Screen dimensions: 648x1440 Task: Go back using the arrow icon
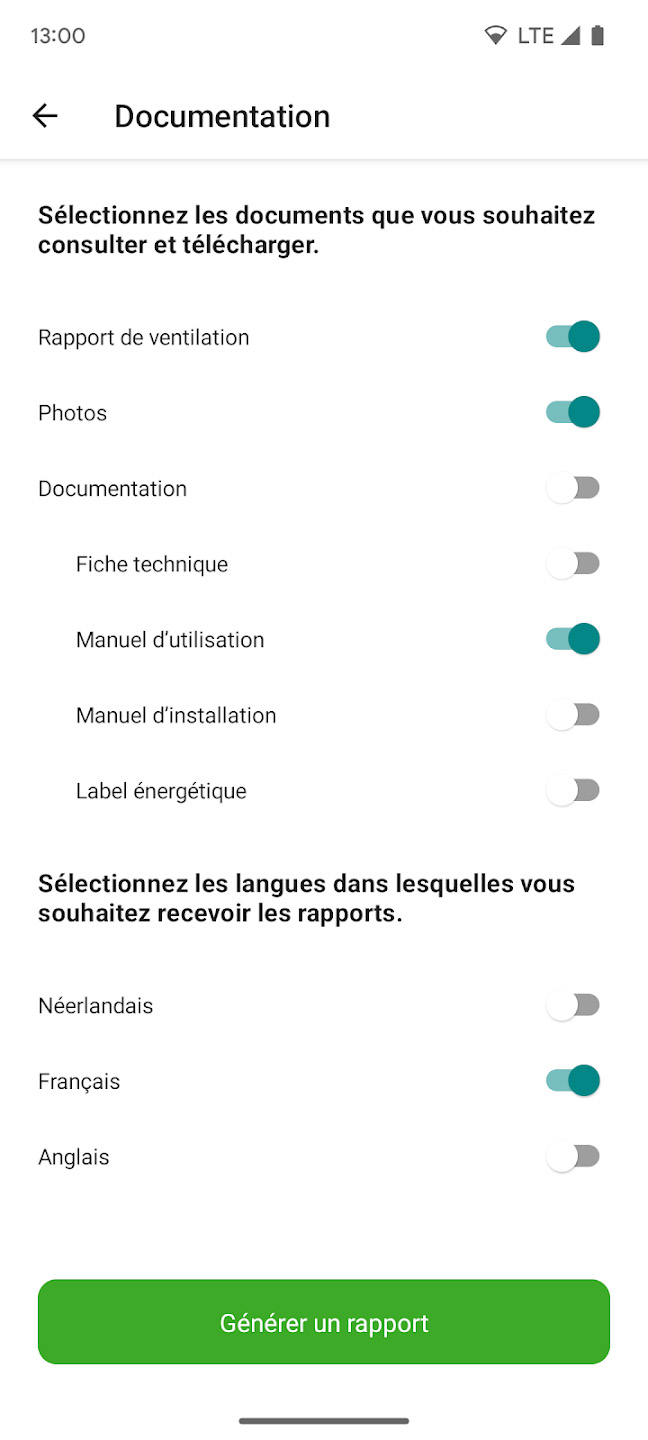pyautogui.click(x=45, y=116)
